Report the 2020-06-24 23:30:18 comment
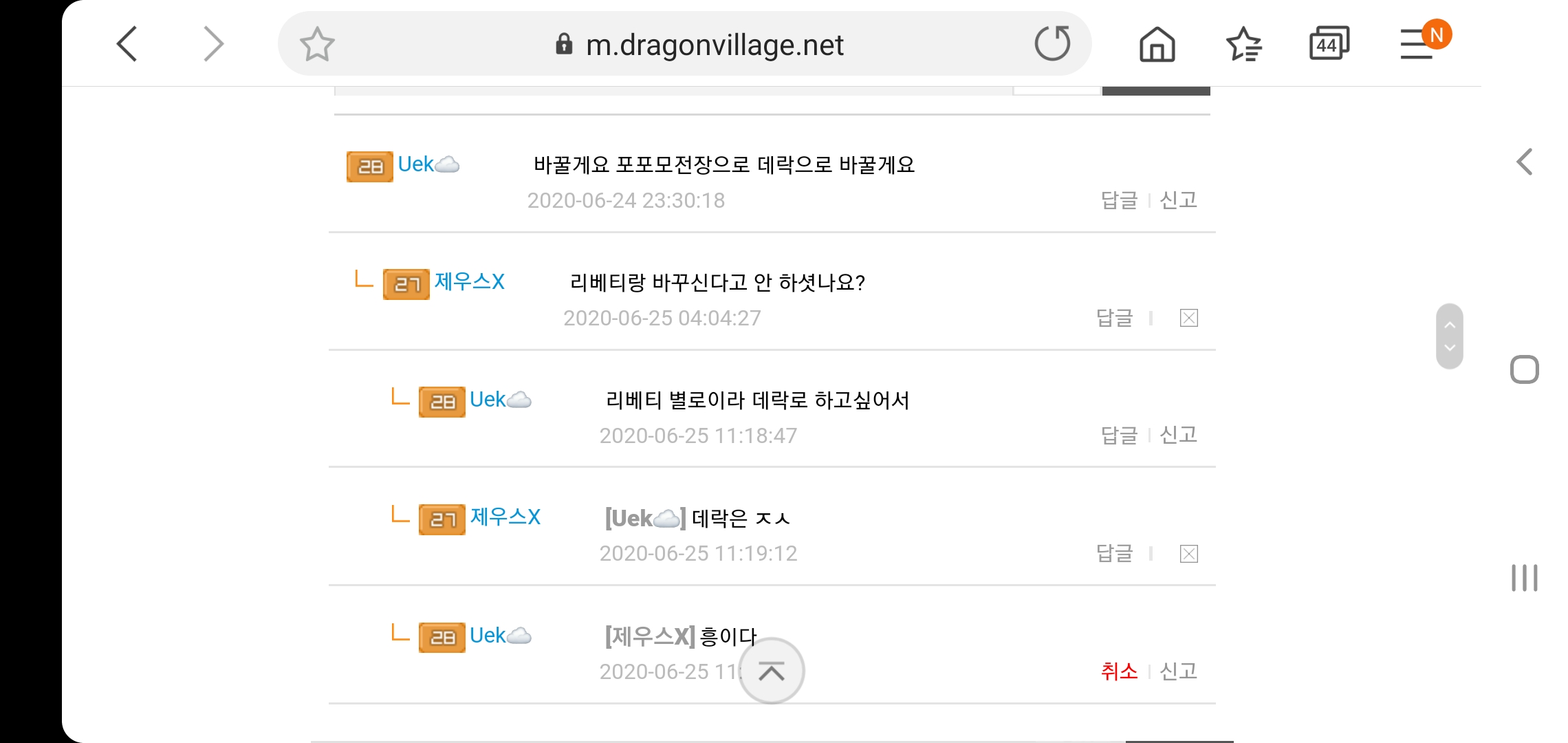The width and height of the screenshot is (1568, 743). pos(1179,200)
